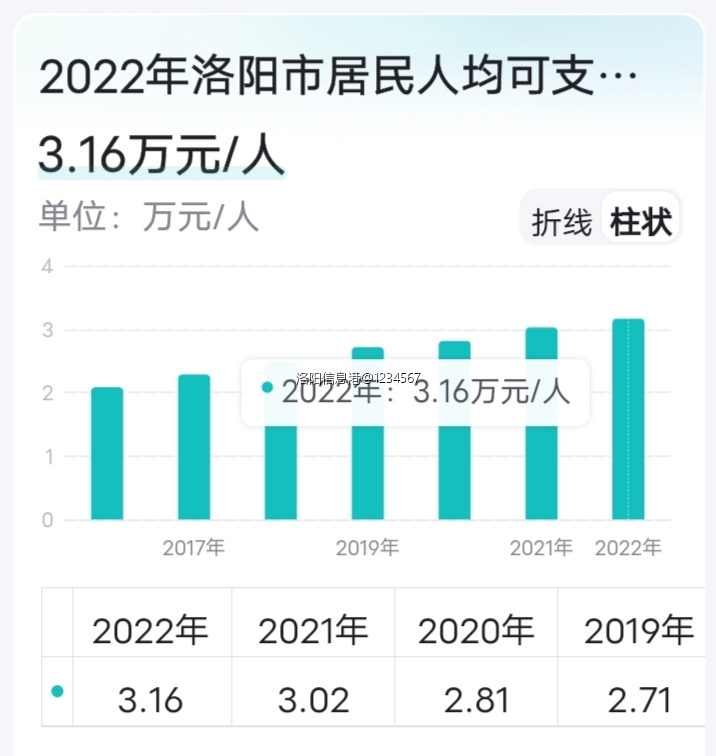Select the 2017年 bar in chart
This screenshot has height=756, width=716.
[194, 450]
